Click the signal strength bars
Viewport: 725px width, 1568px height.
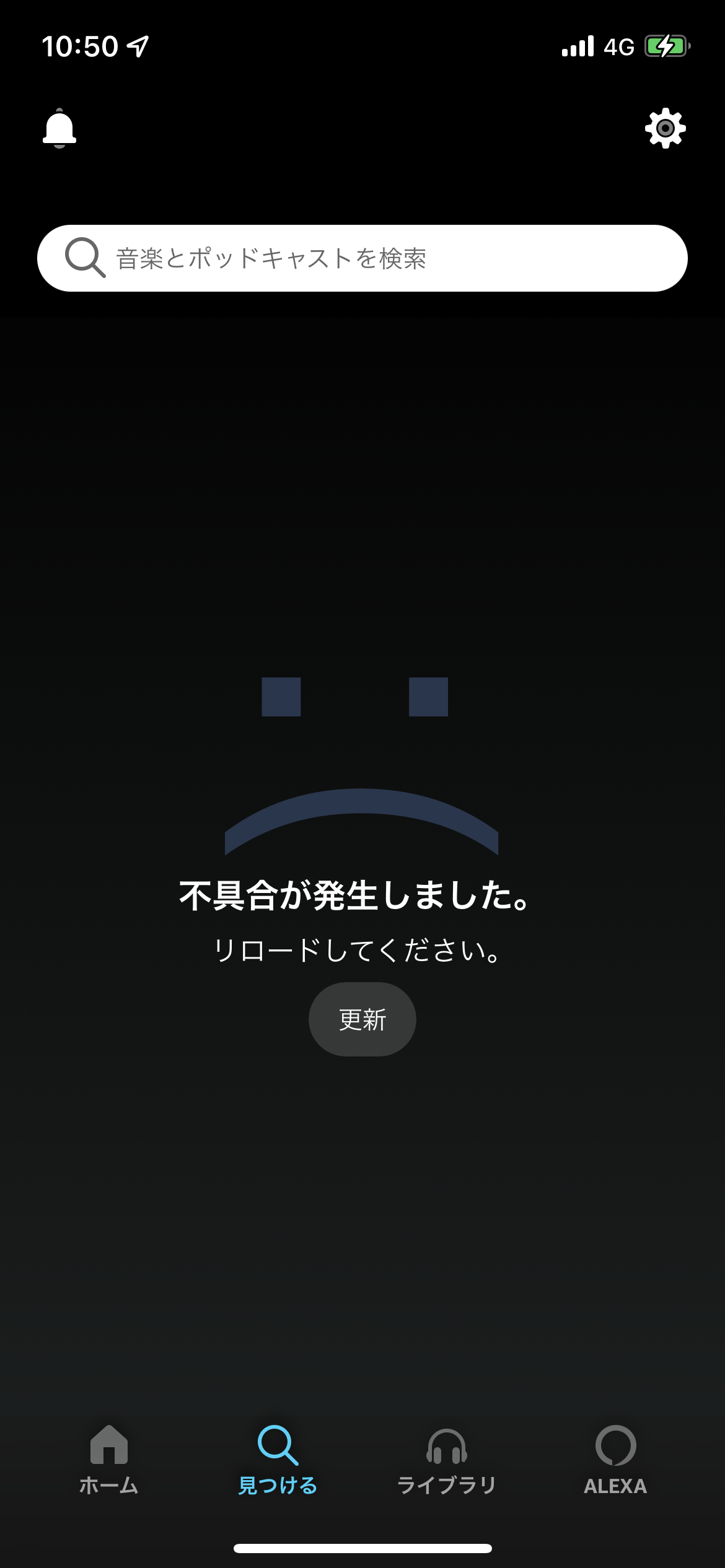coord(576,45)
